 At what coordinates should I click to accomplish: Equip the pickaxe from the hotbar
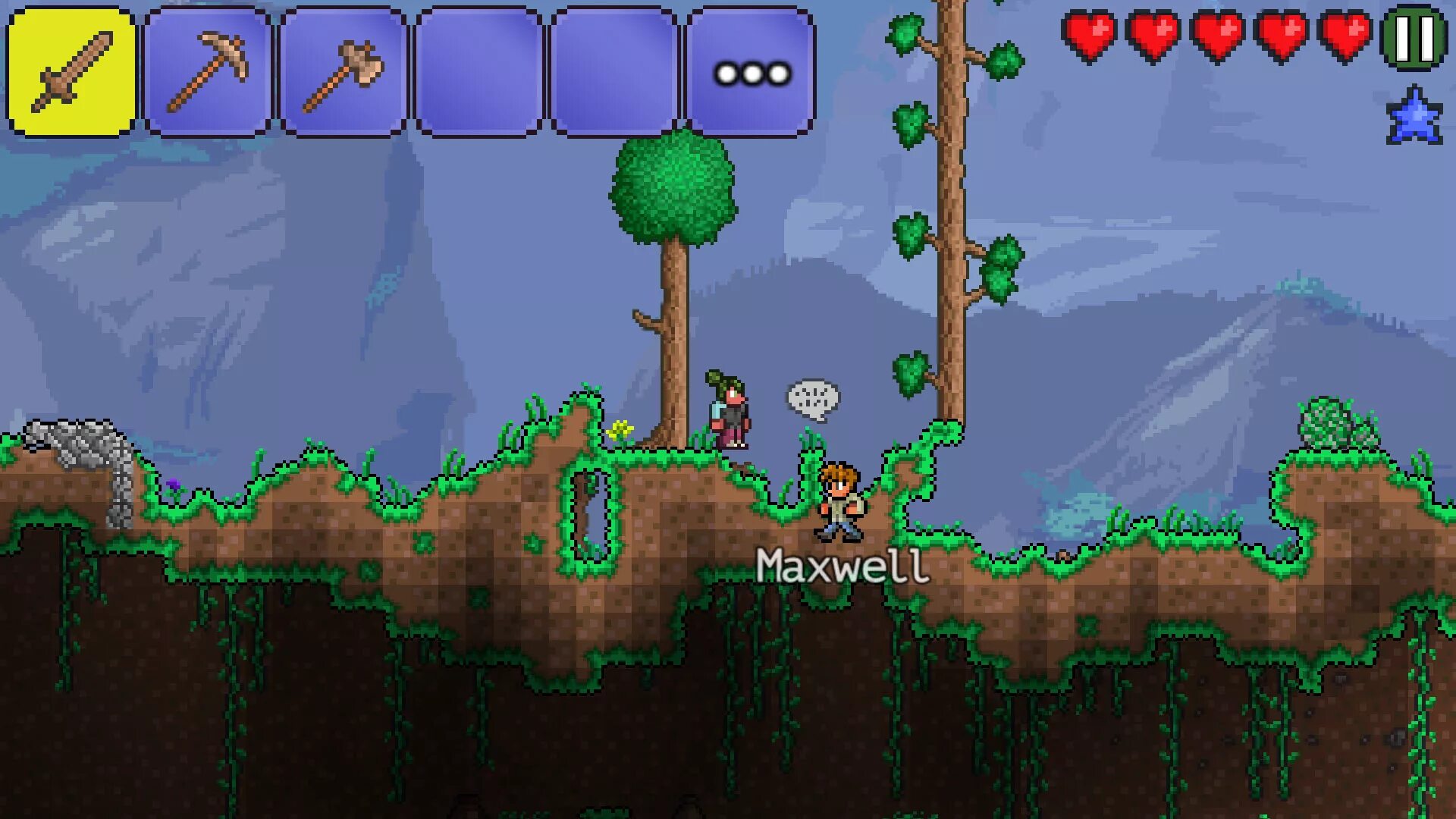tap(207, 72)
